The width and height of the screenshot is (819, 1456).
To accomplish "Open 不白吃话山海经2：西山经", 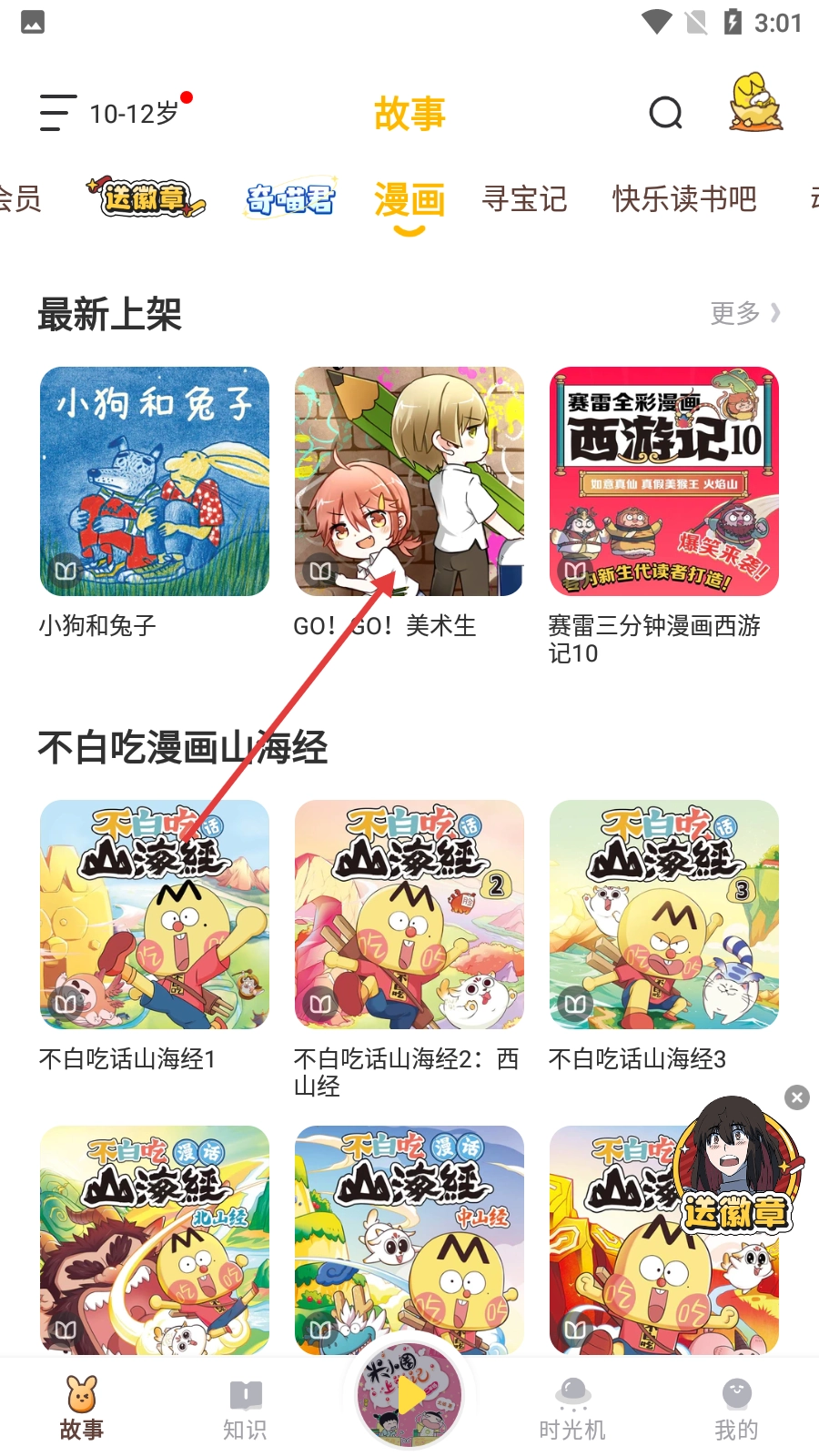I will pos(409,915).
